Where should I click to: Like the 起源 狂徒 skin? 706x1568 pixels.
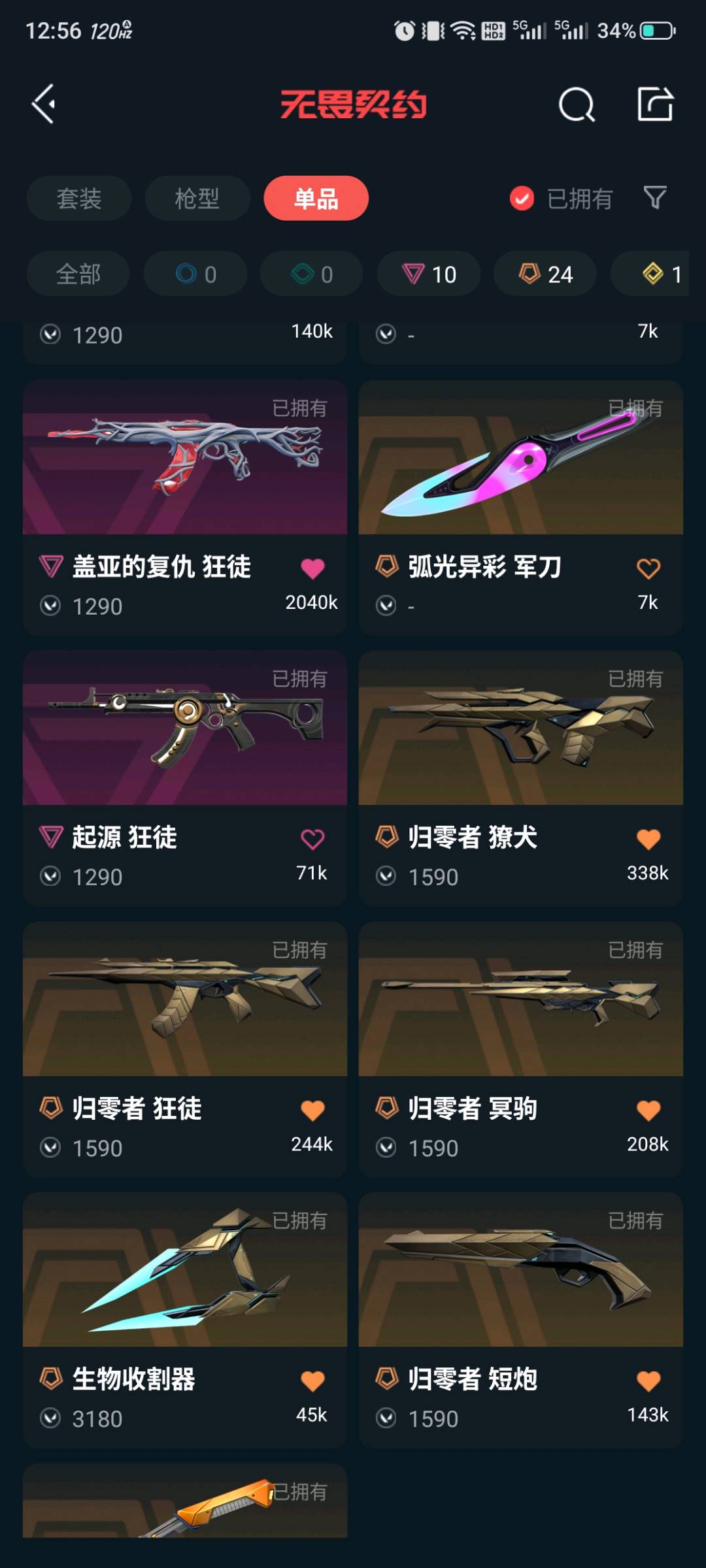pyautogui.click(x=312, y=839)
